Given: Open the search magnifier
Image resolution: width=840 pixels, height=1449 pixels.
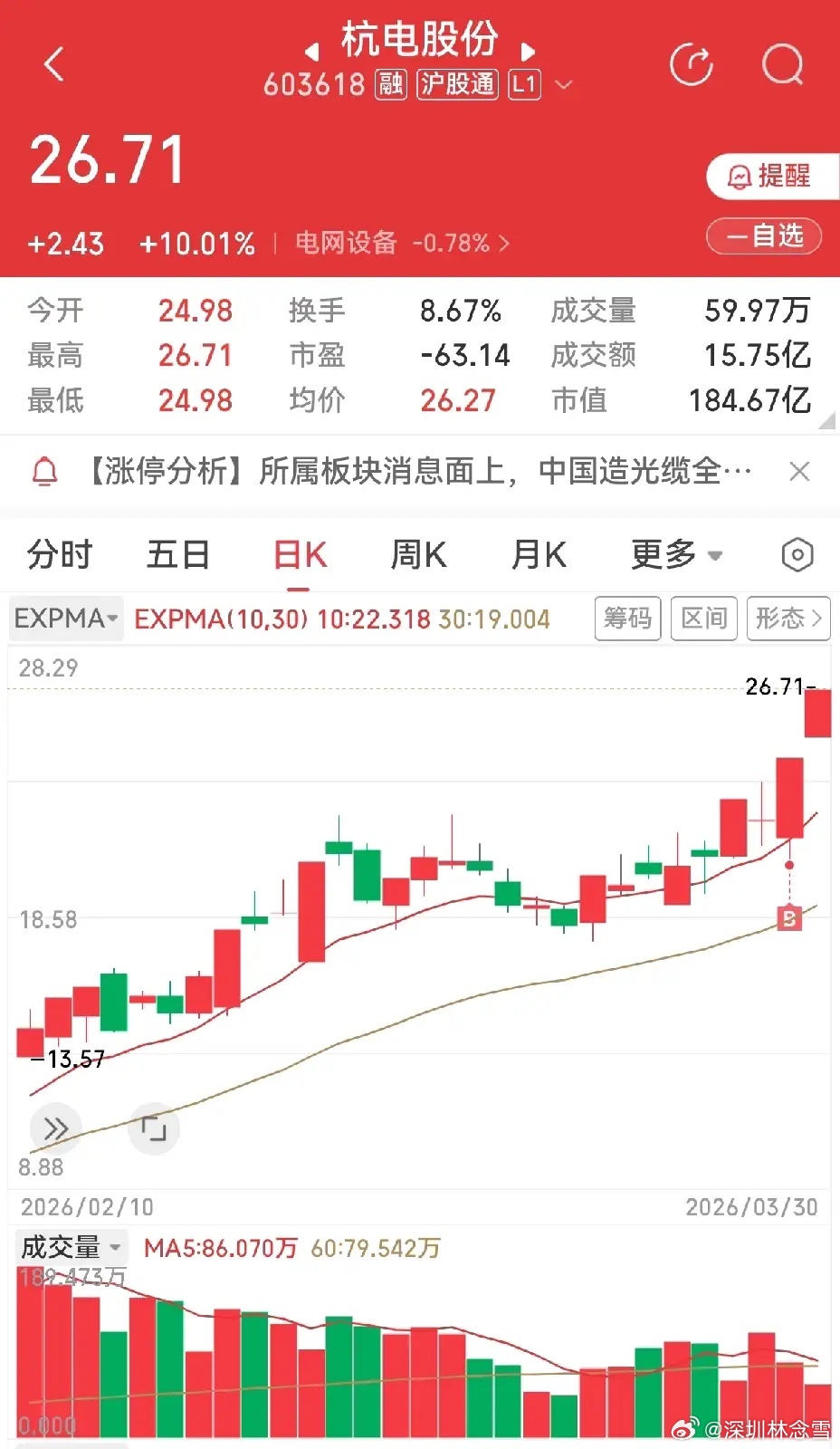Looking at the screenshot, I should 782,65.
